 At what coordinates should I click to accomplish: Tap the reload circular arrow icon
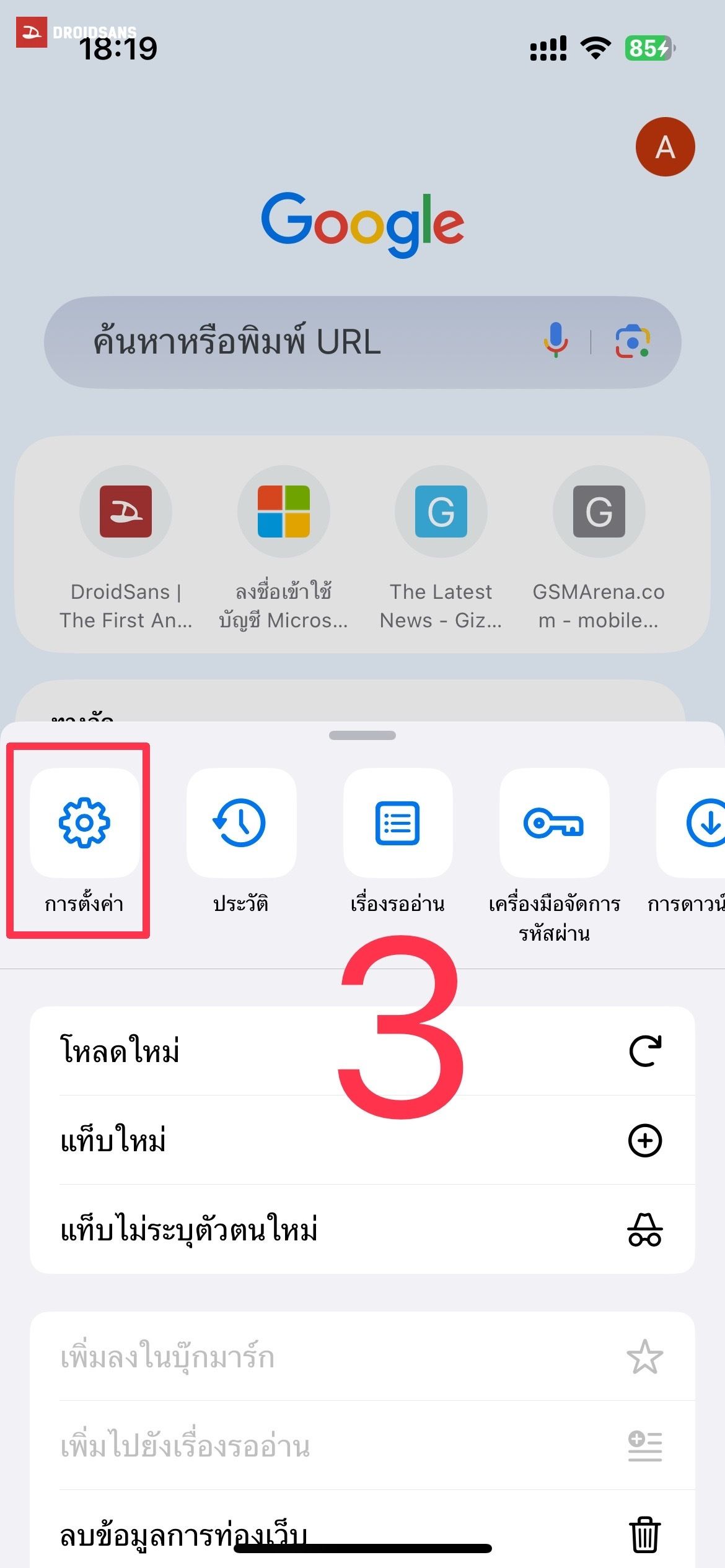pos(645,1050)
